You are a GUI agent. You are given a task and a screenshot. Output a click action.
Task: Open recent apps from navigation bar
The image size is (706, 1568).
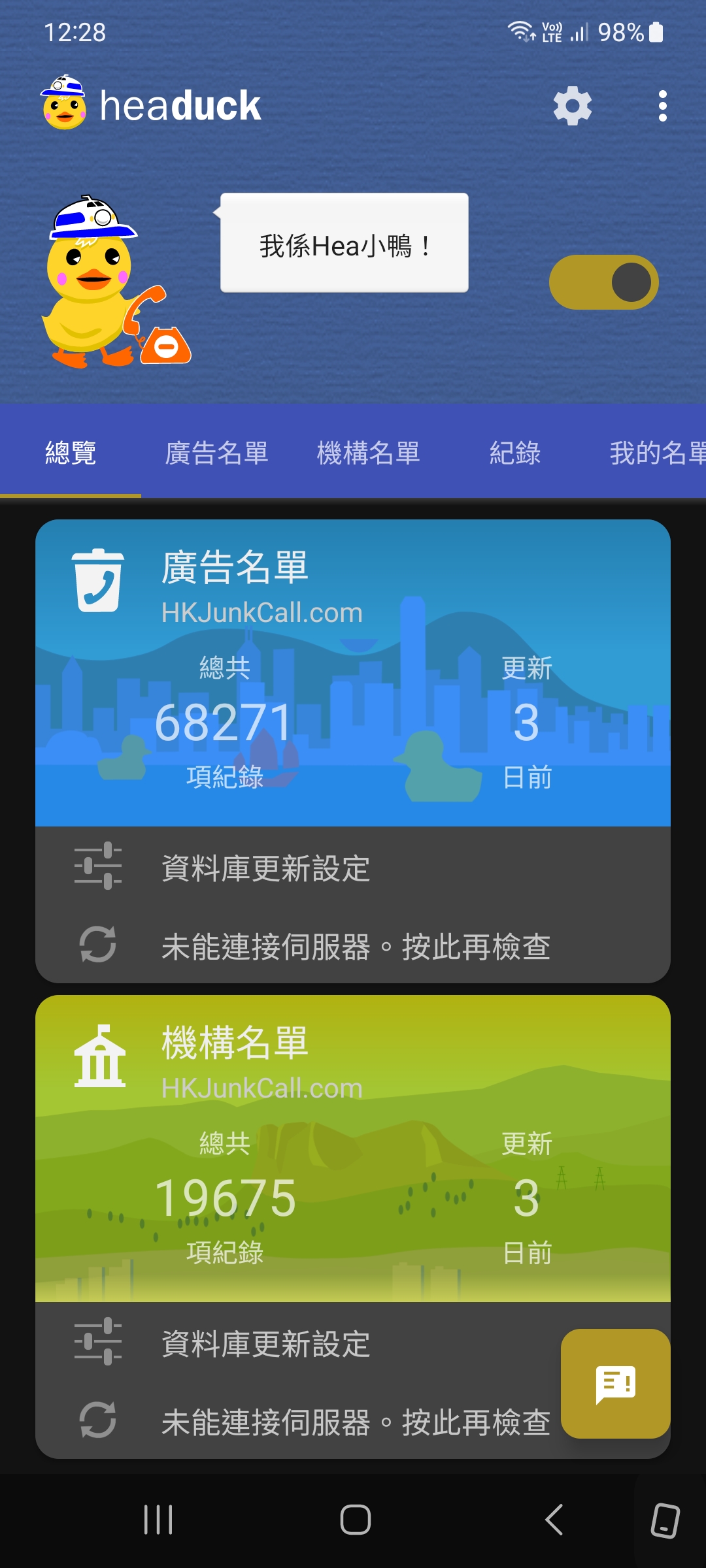(x=158, y=1520)
